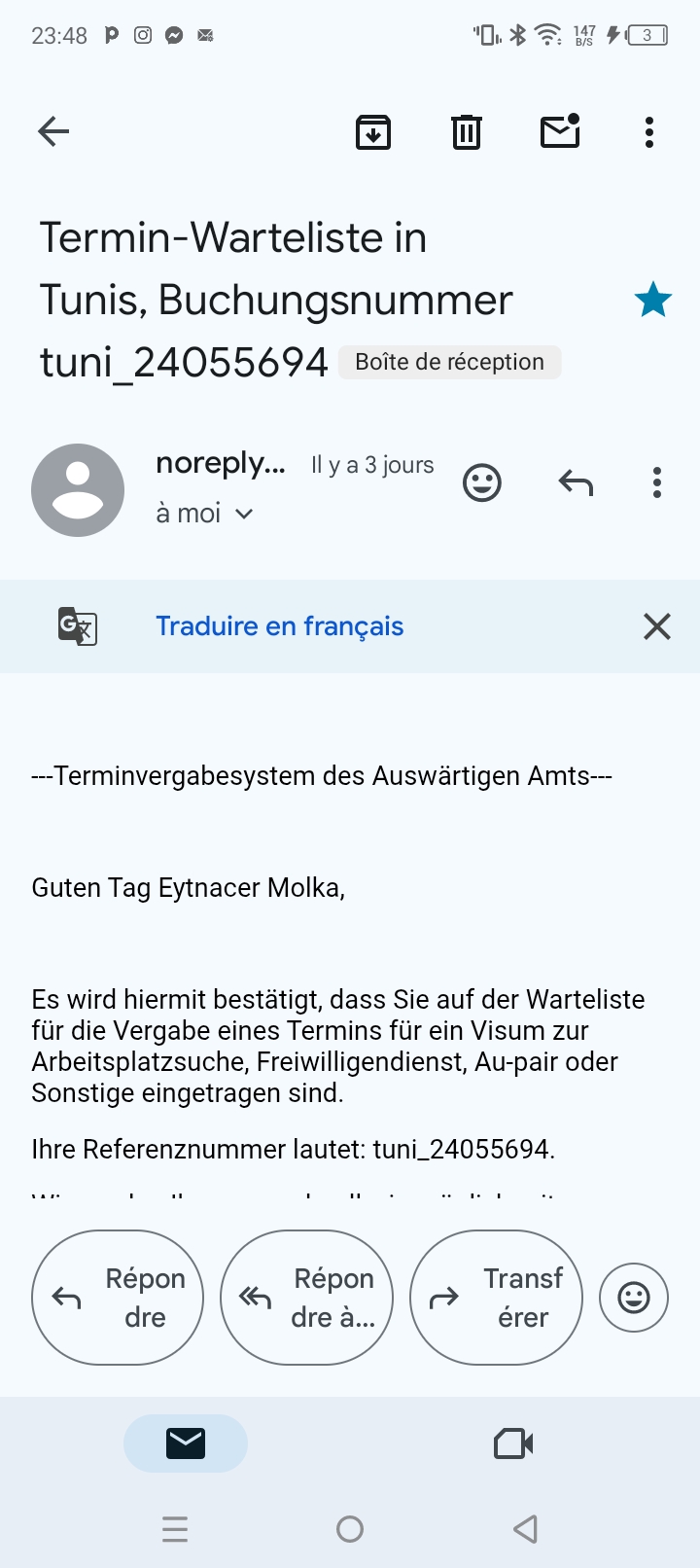Delete this email with the trash icon
This screenshot has height=1568, width=700.
click(x=467, y=131)
